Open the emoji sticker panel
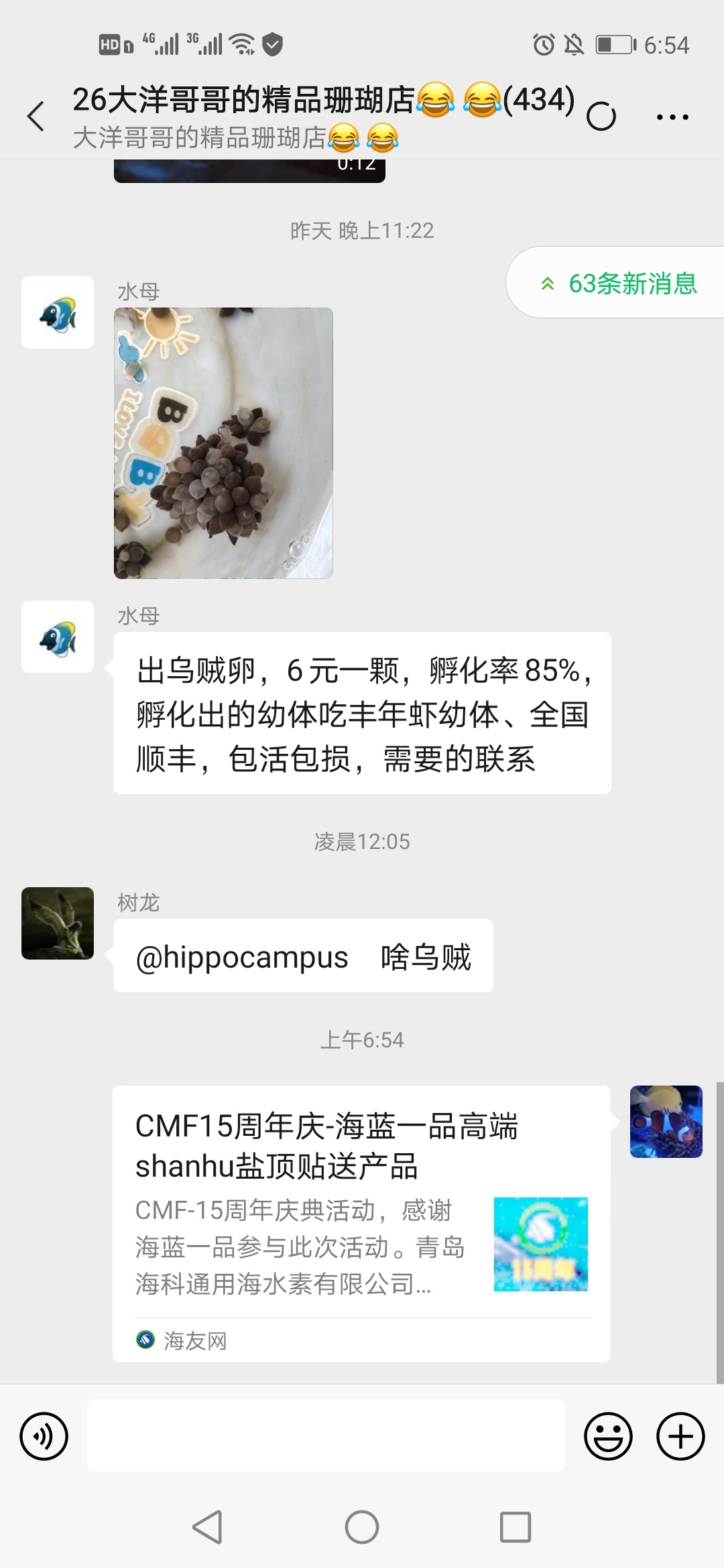This screenshot has width=724, height=1568. pyautogui.click(x=608, y=1437)
